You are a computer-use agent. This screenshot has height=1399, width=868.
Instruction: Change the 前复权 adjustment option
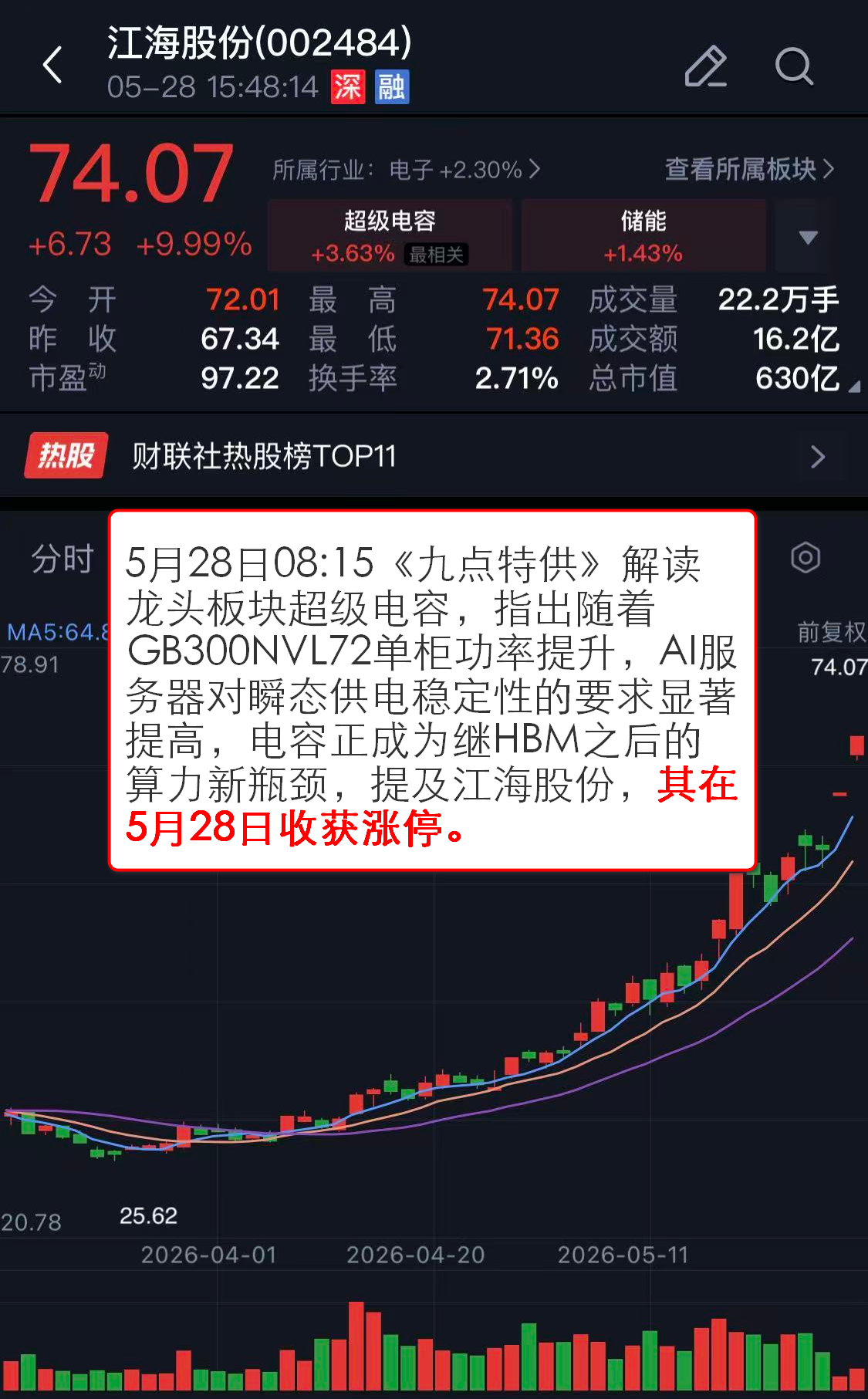(x=832, y=632)
